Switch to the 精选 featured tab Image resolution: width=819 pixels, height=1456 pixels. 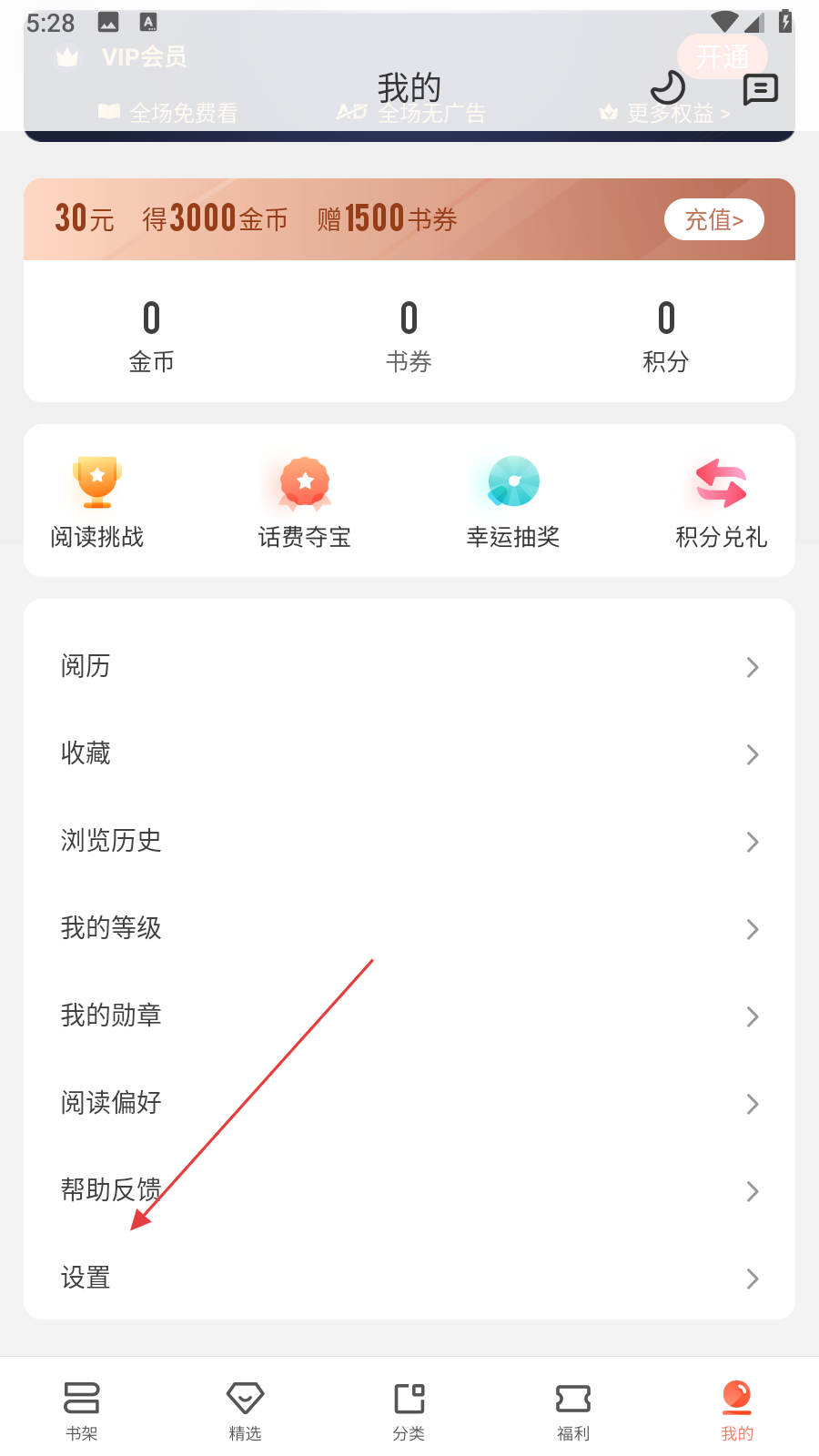tap(245, 1410)
